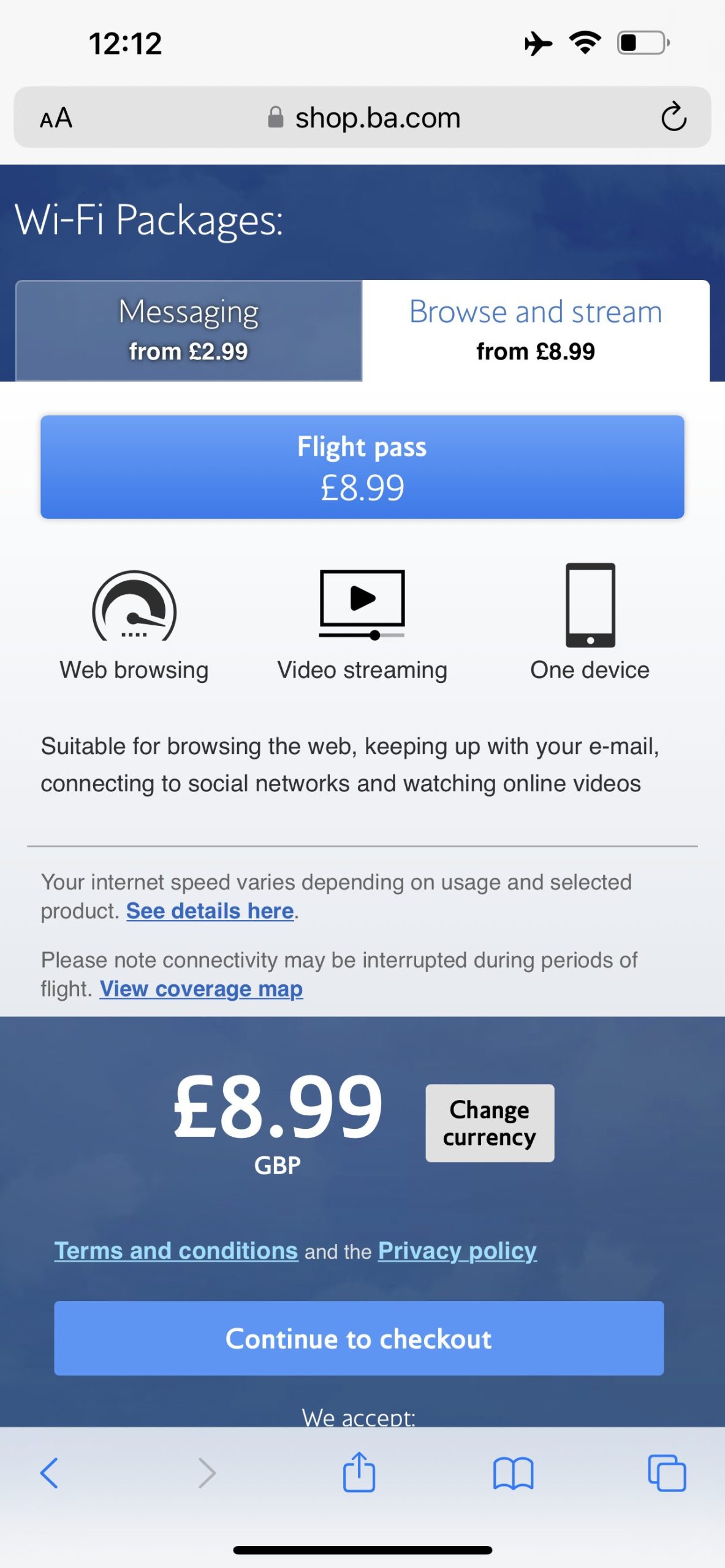This screenshot has height=1568, width=725.
Task: Open the AA reader options menu
Action: click(56, 118)
